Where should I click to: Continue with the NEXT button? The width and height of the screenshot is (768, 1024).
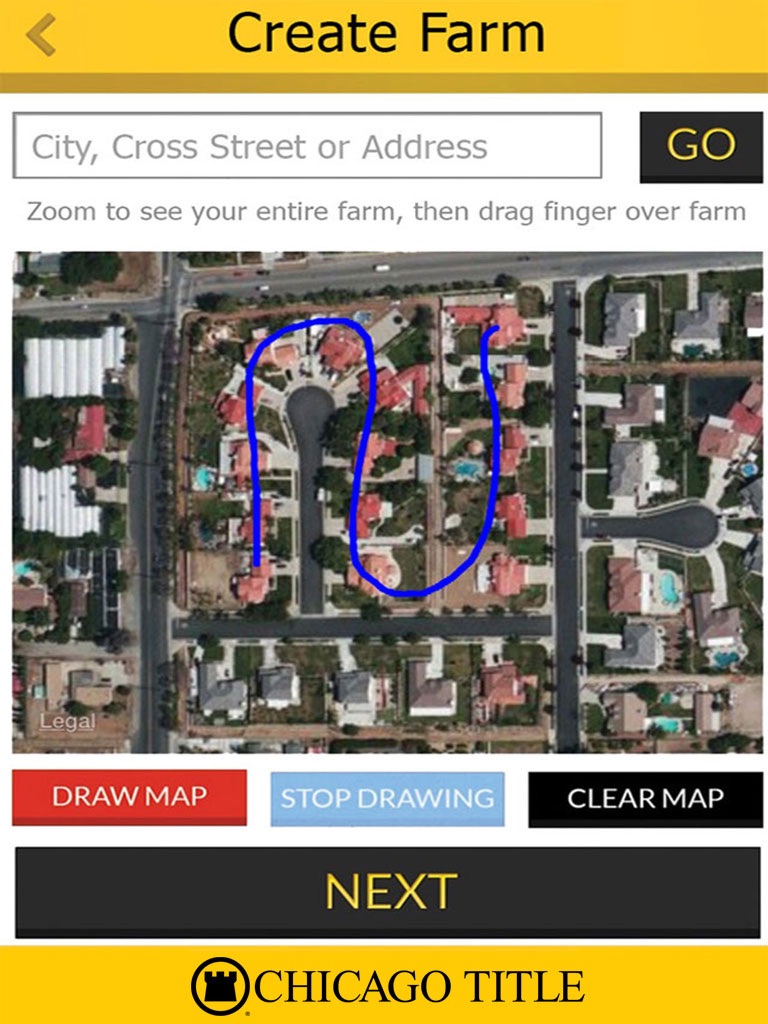[390, 891]
